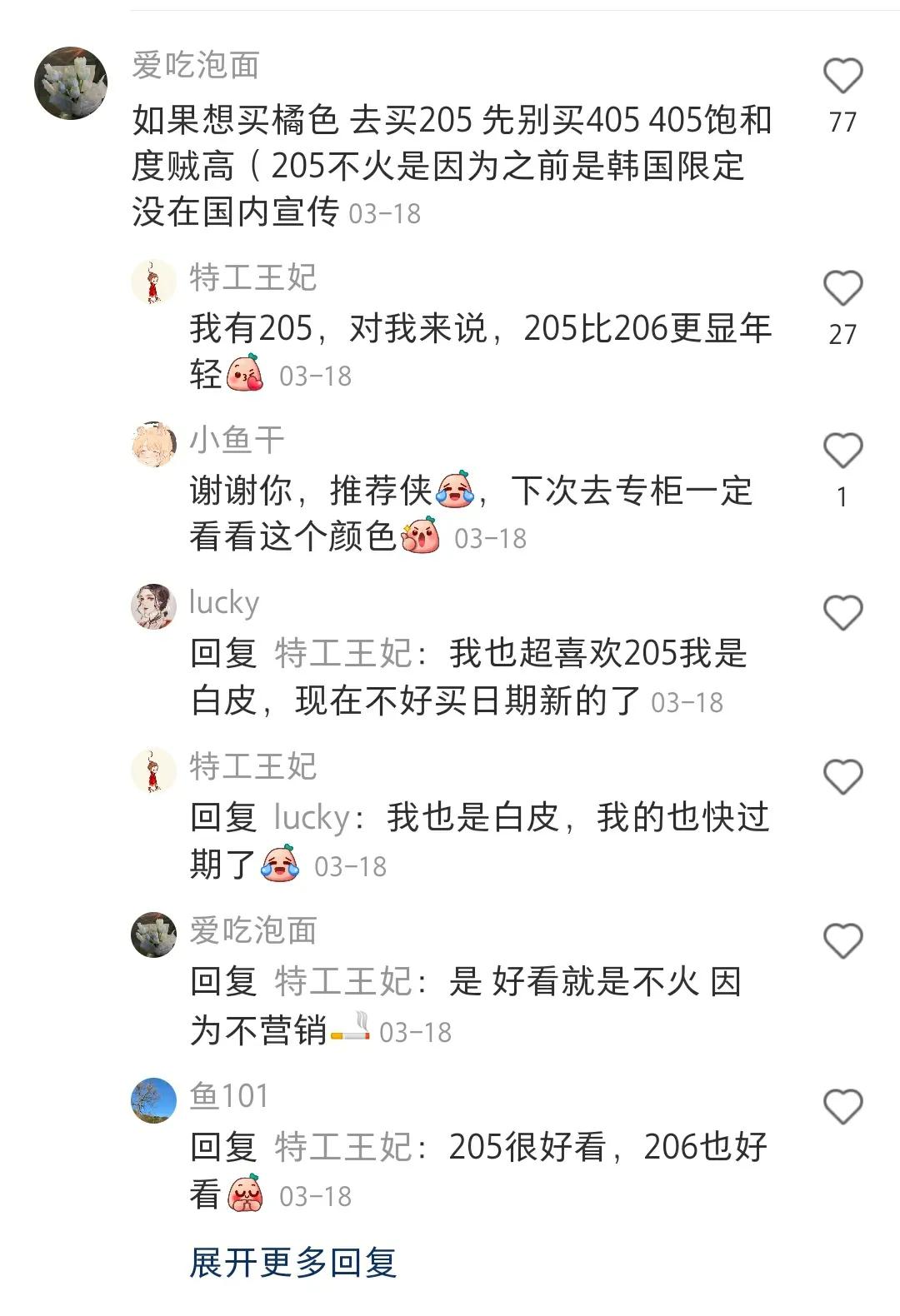Screen dimensions: 900x1316
Task: Toggle like on 小鱼干's reply
Action: (845, 450)
